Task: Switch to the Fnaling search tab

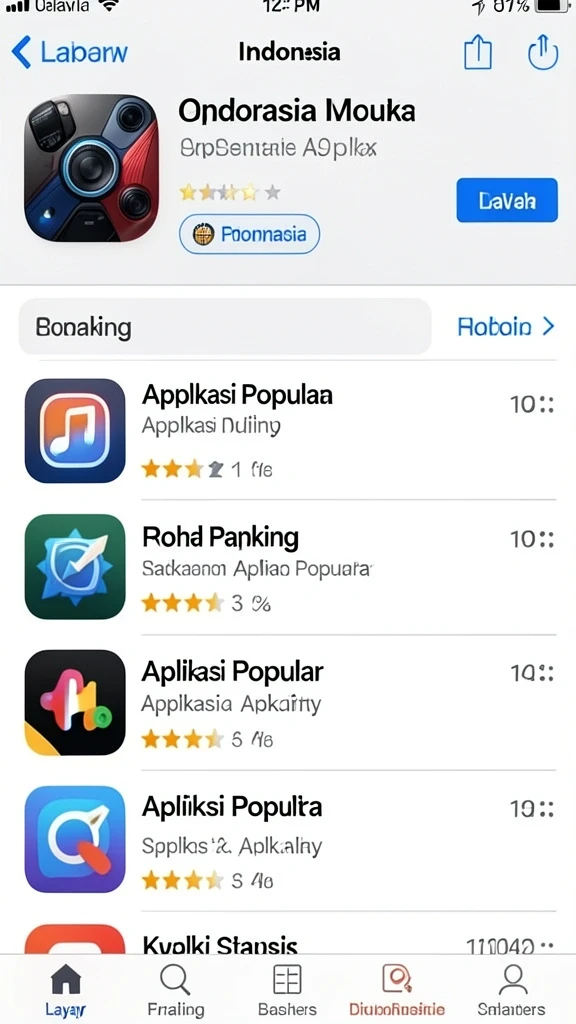Action: coord(175,989)
